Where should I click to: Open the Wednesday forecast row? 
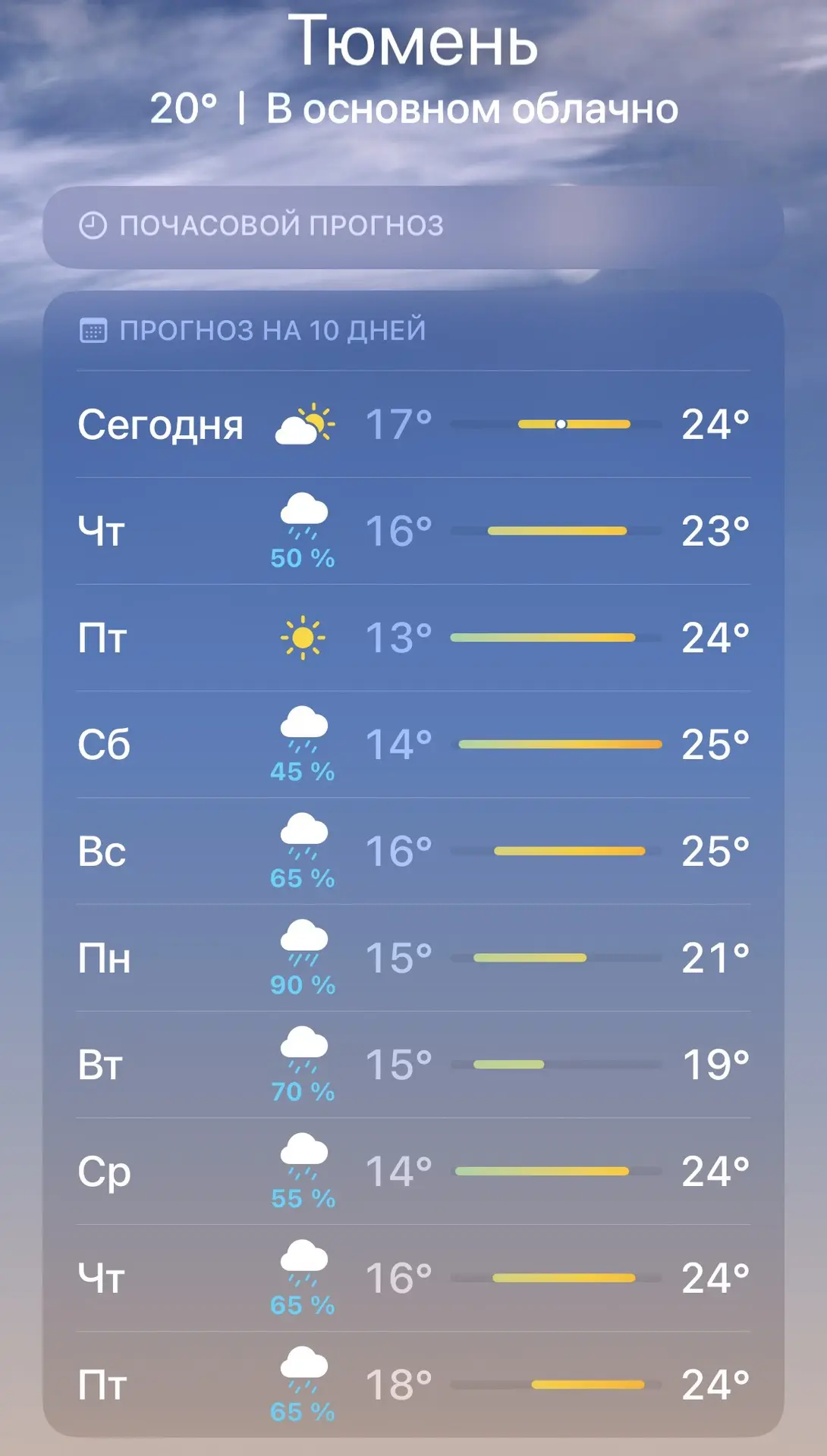[x=413, y=1172]
